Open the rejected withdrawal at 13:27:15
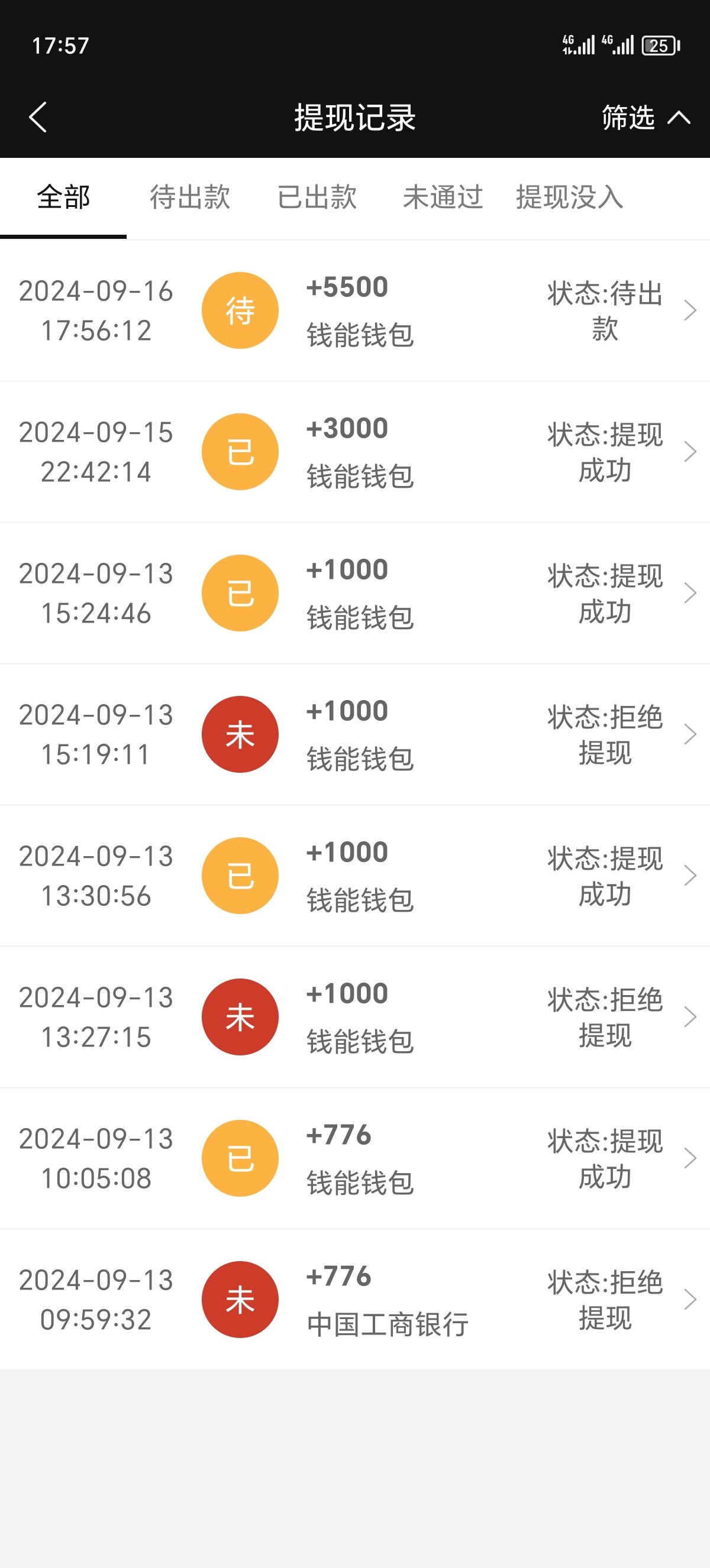The image size is (710, 1568). tap(355, 1016)
